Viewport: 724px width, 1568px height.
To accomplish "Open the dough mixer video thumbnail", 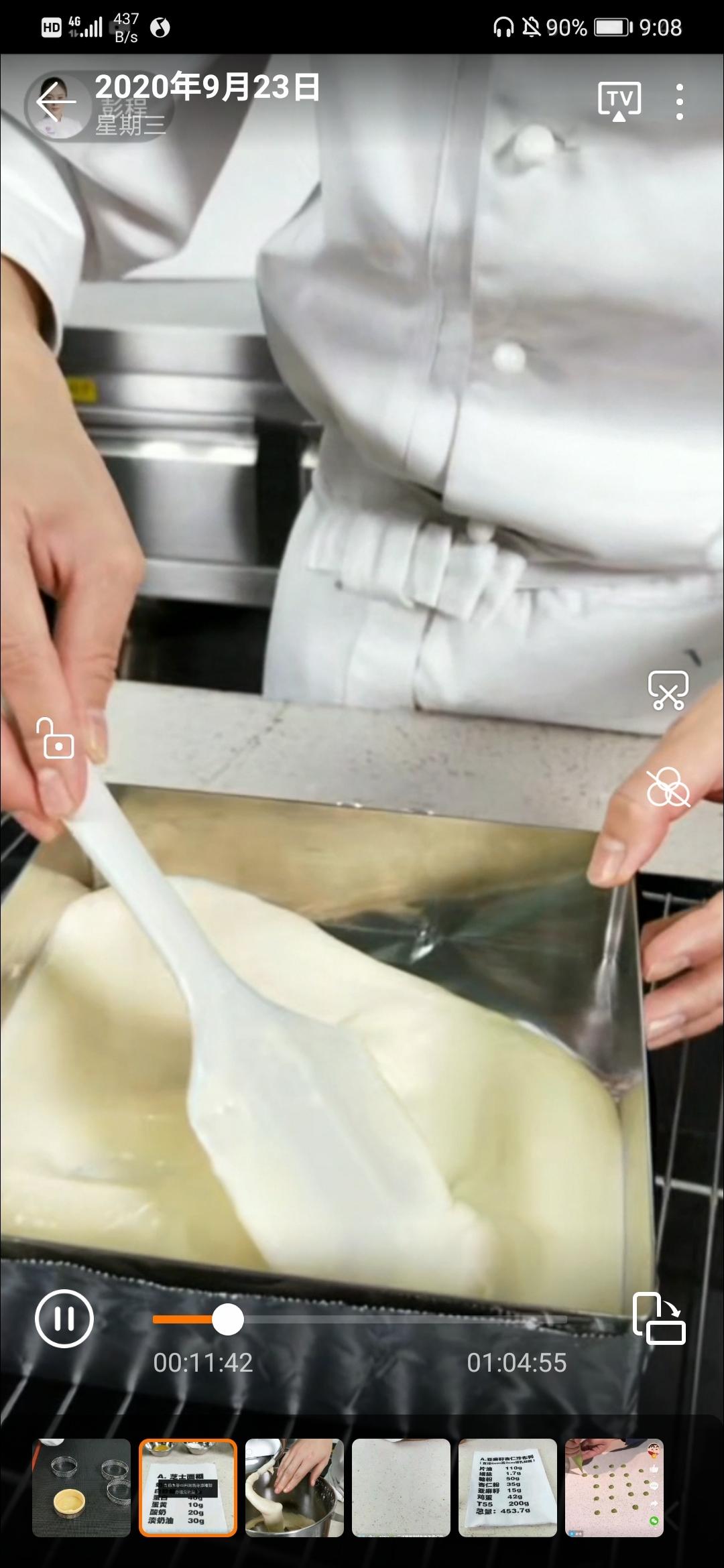I will coord(294,1488).
